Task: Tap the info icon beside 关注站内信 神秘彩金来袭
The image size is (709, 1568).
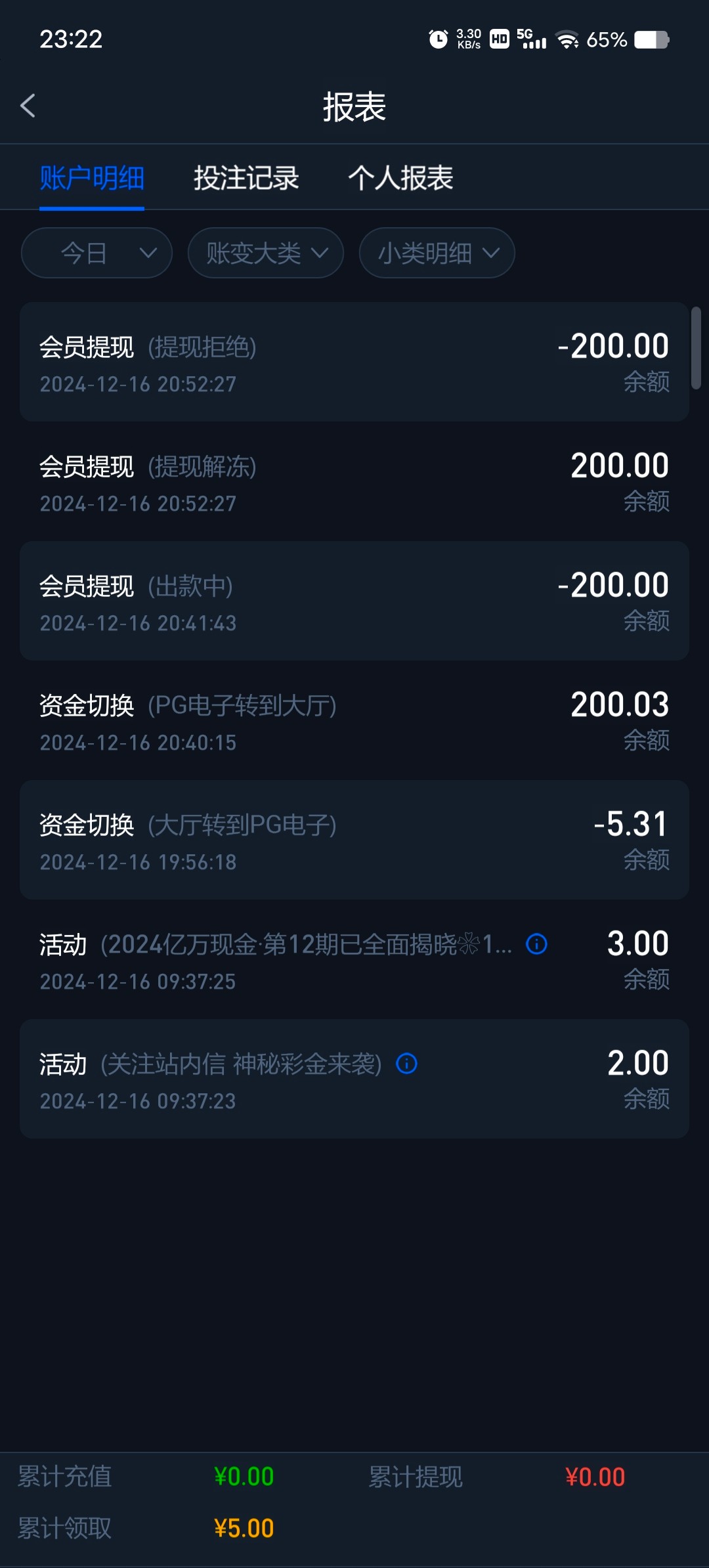Action: [407, 1064]
